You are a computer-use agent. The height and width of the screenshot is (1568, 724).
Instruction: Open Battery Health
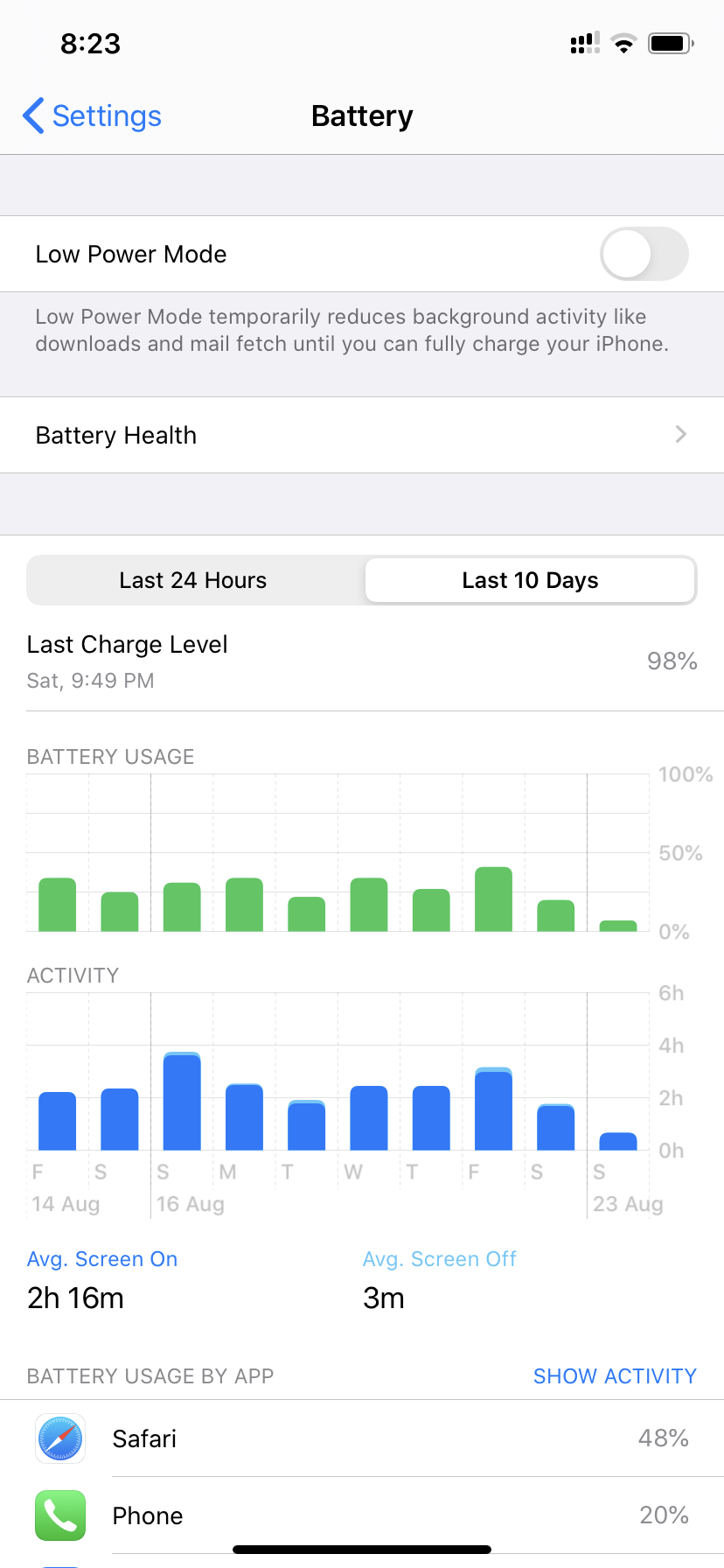(x=362, y=435)
